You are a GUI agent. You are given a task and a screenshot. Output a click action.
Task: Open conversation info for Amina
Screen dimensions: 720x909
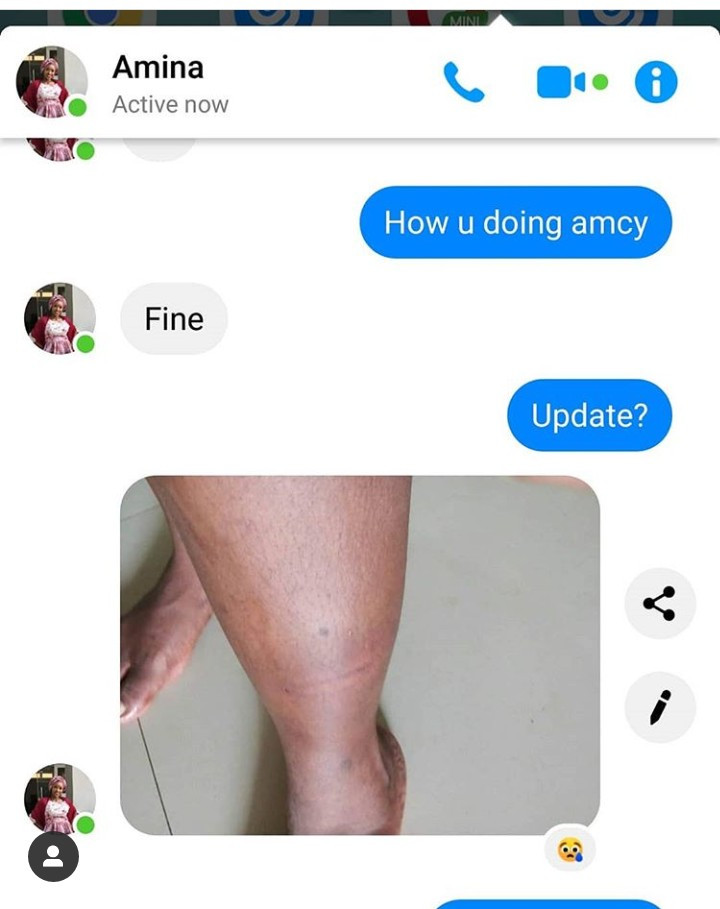coord(656,83)
